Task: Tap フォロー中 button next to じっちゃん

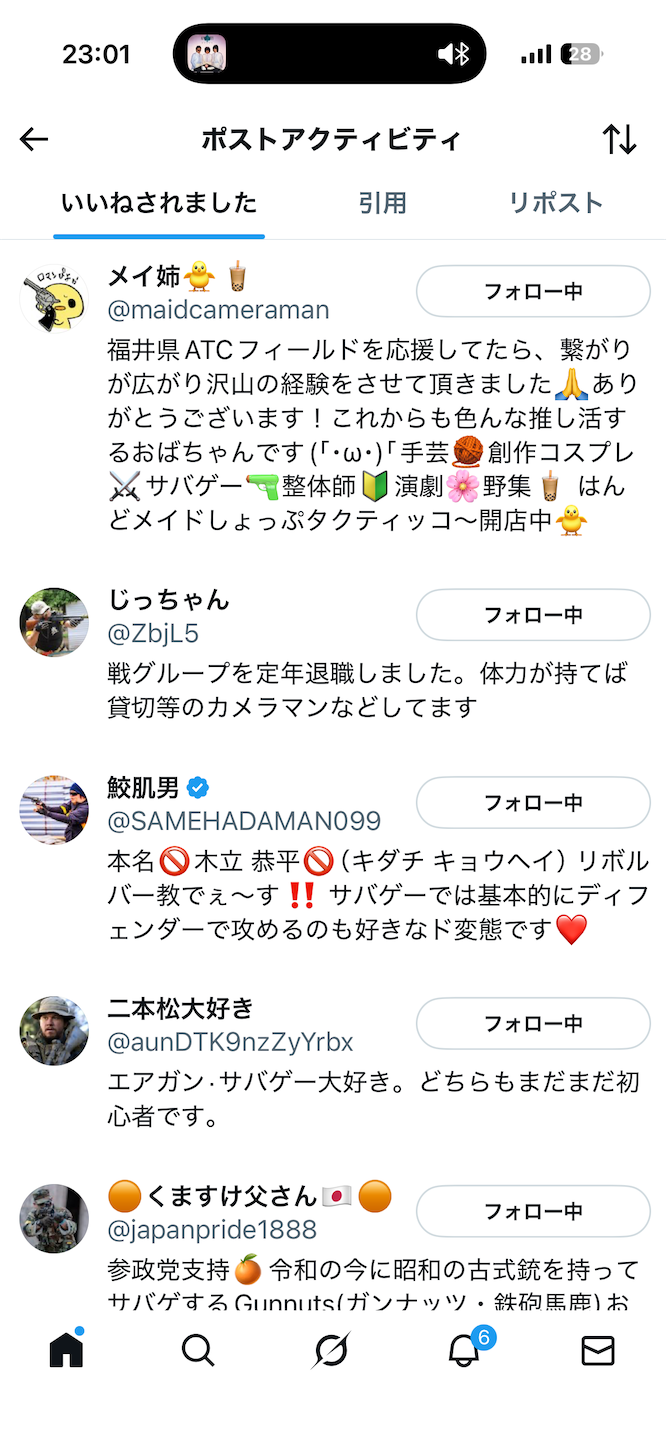Action: (533, 614)
